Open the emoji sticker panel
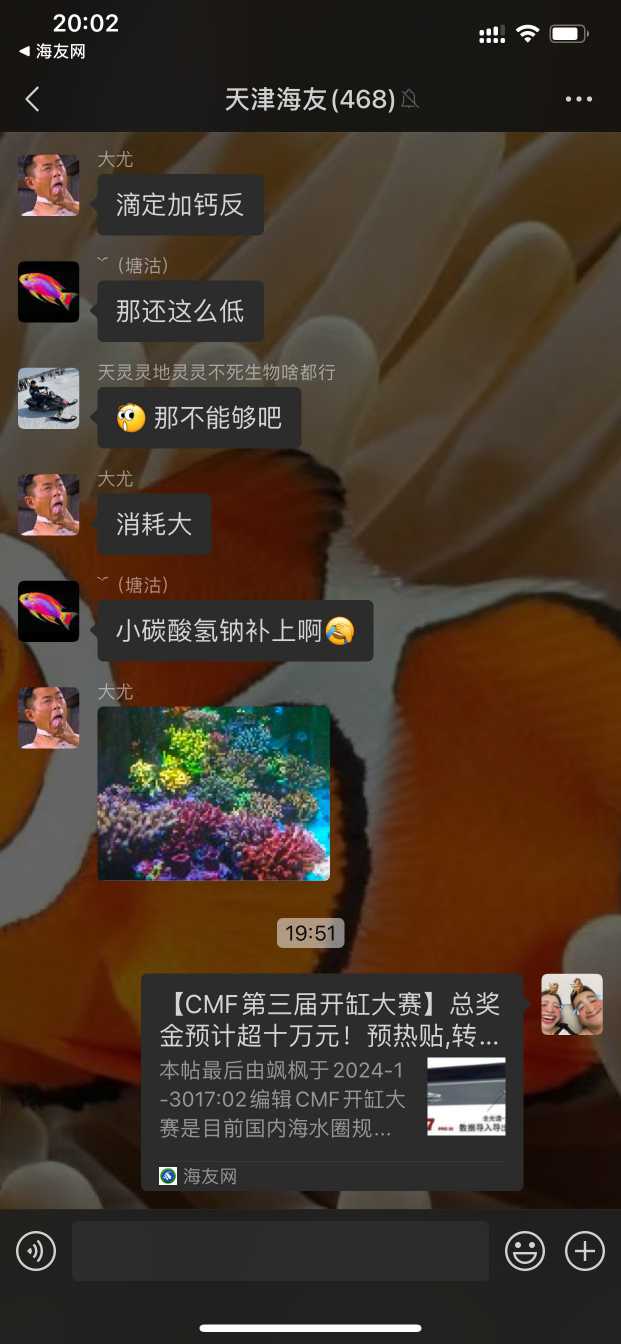621x1344 pixels. click(525, 1251)
